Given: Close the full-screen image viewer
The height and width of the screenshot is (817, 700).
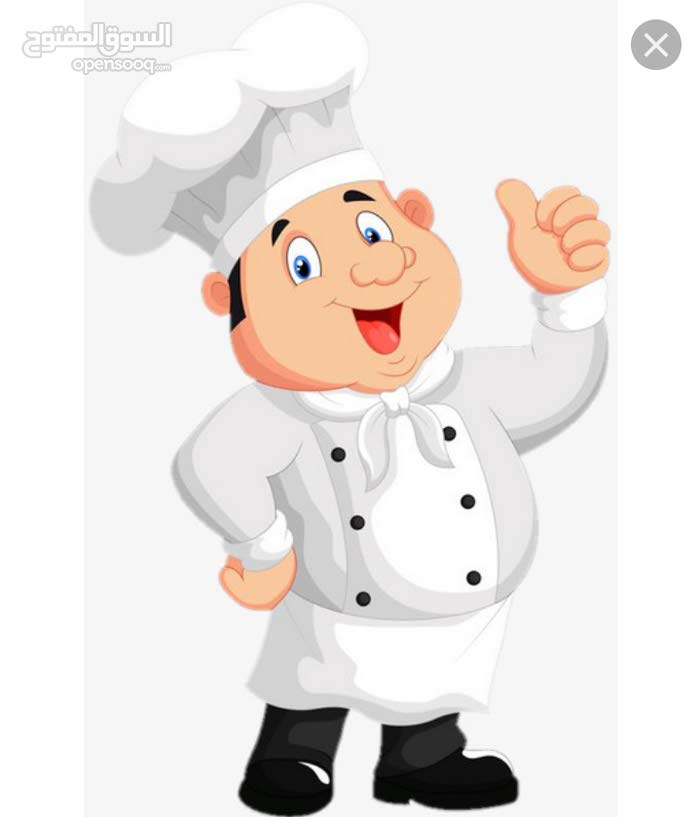Looking at the screenshot, I should pyautogui.click(x=656, y=45).
